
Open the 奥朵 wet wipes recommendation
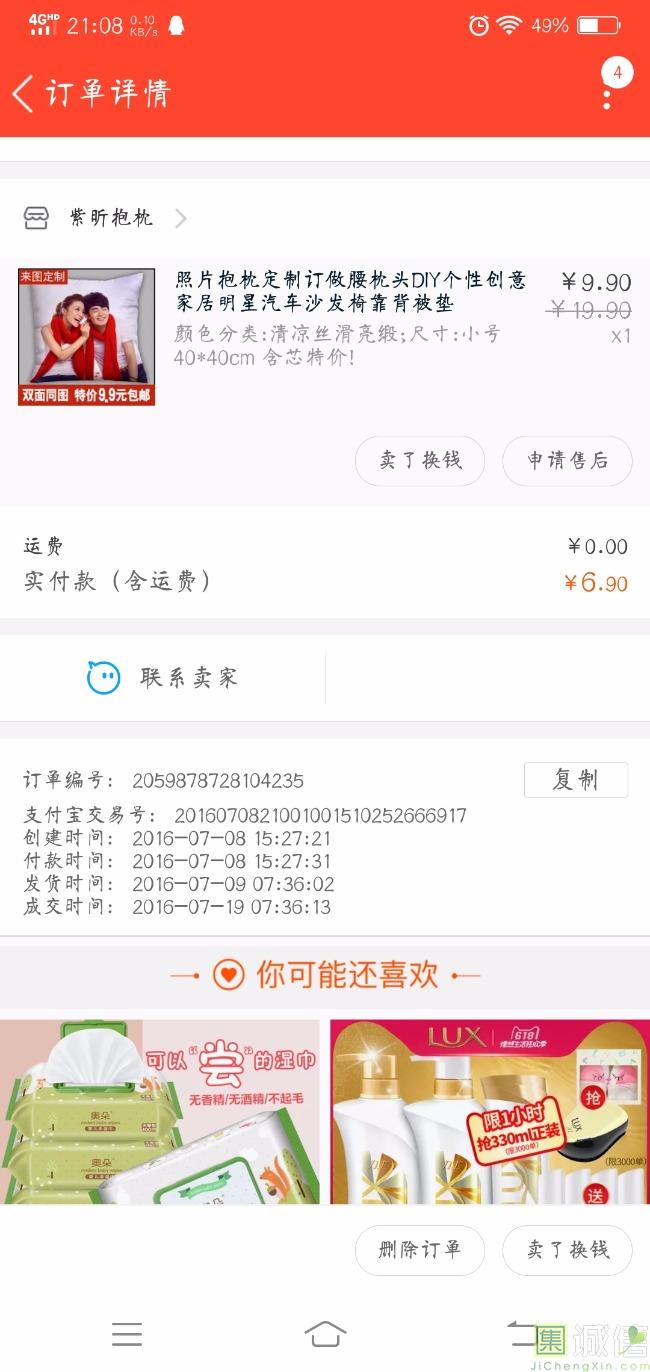tap(160, 1110)
